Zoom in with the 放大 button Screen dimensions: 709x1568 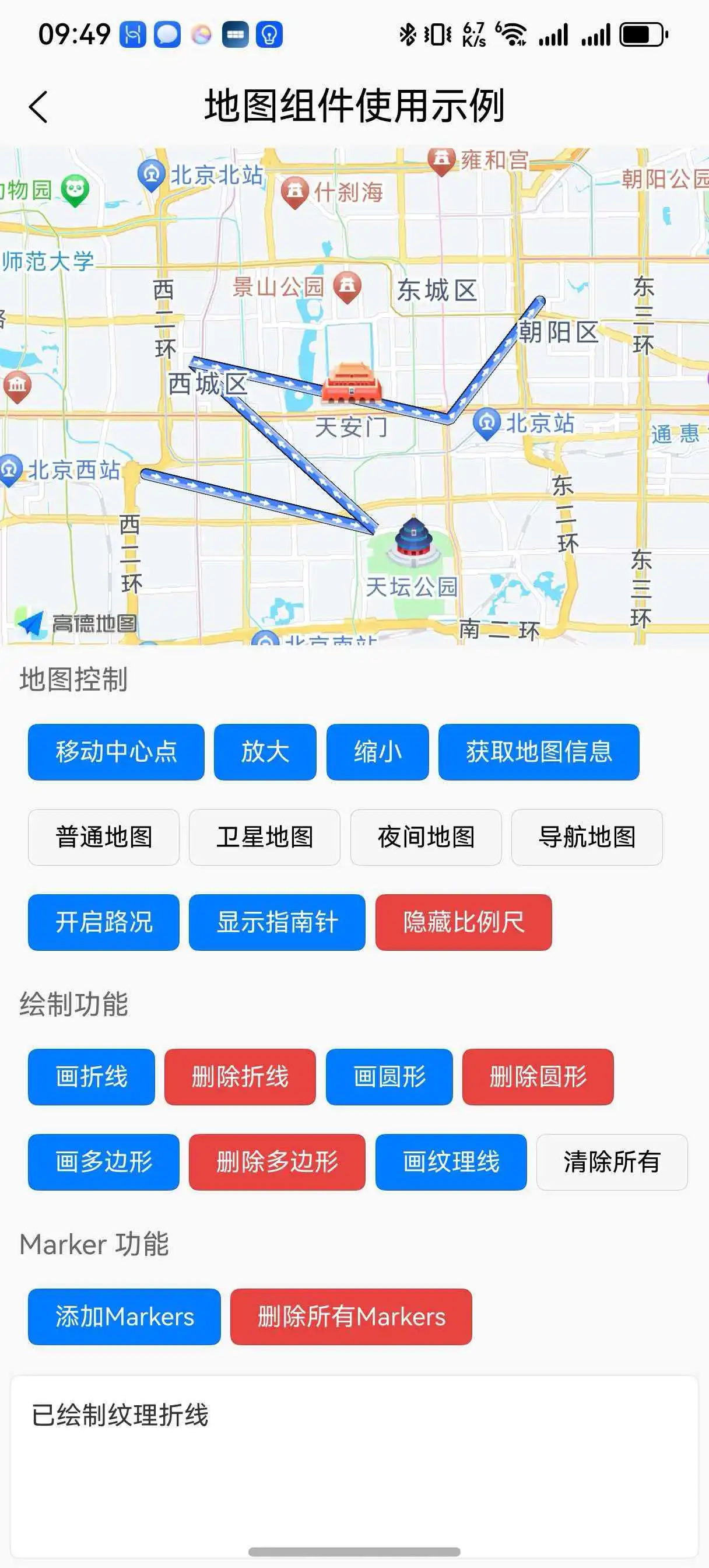[265, 752]
